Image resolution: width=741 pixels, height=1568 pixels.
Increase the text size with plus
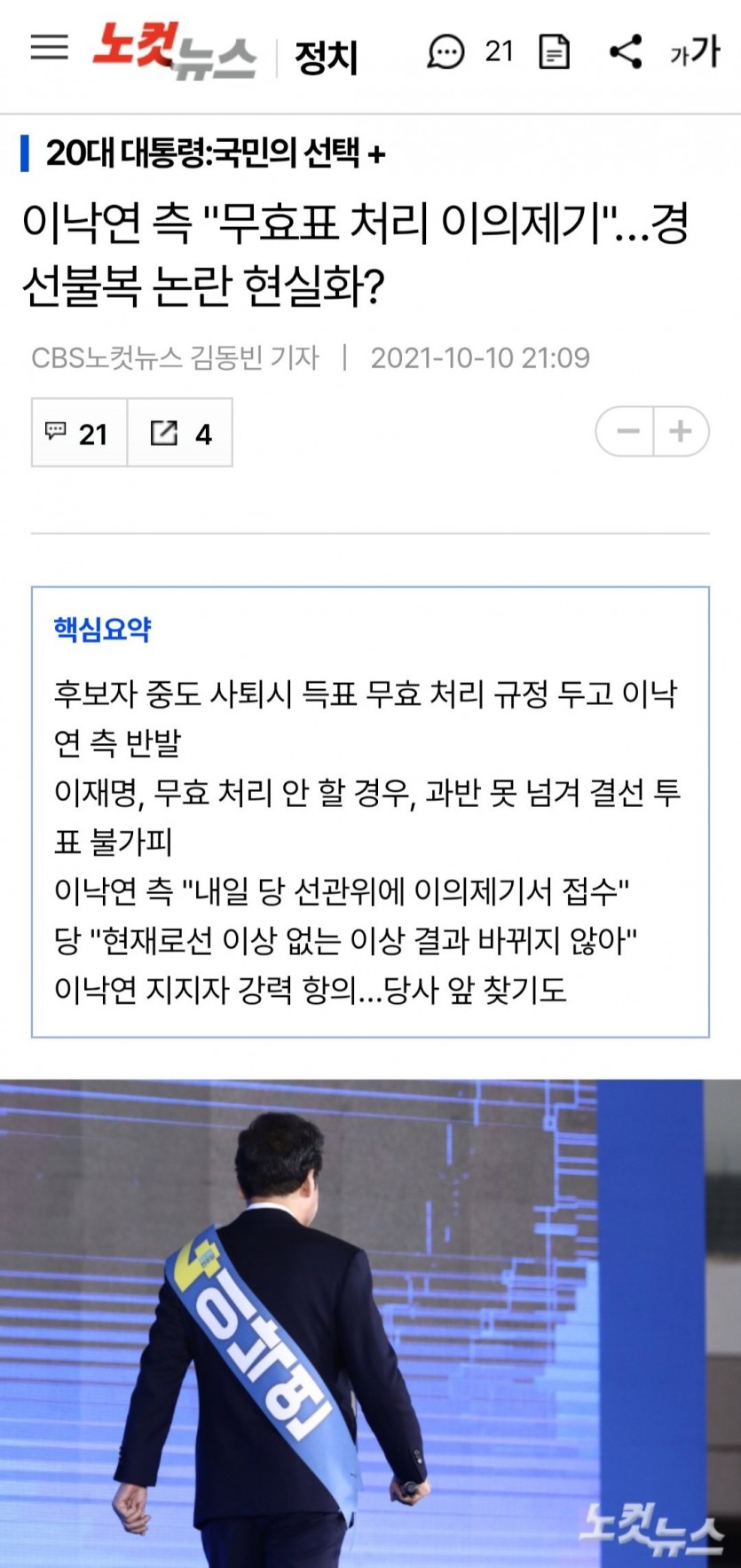pyautogui.click(x=681, y=432)
